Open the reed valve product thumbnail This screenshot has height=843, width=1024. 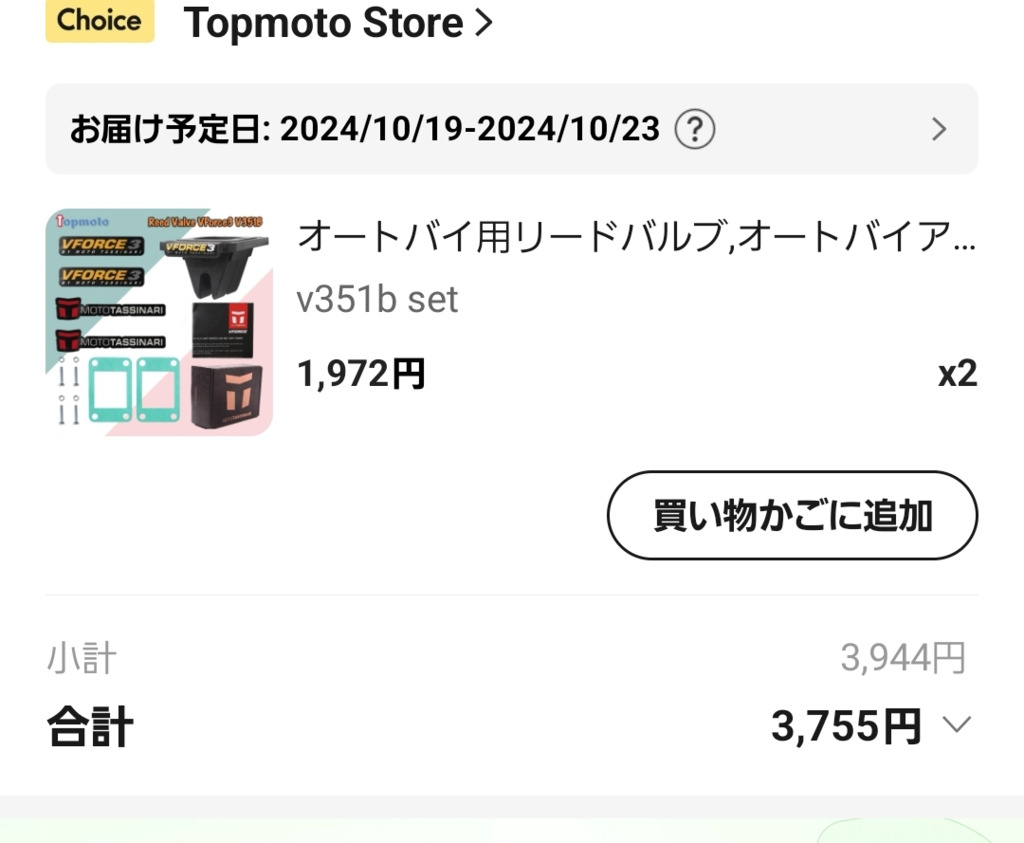[x=159, y=322]
